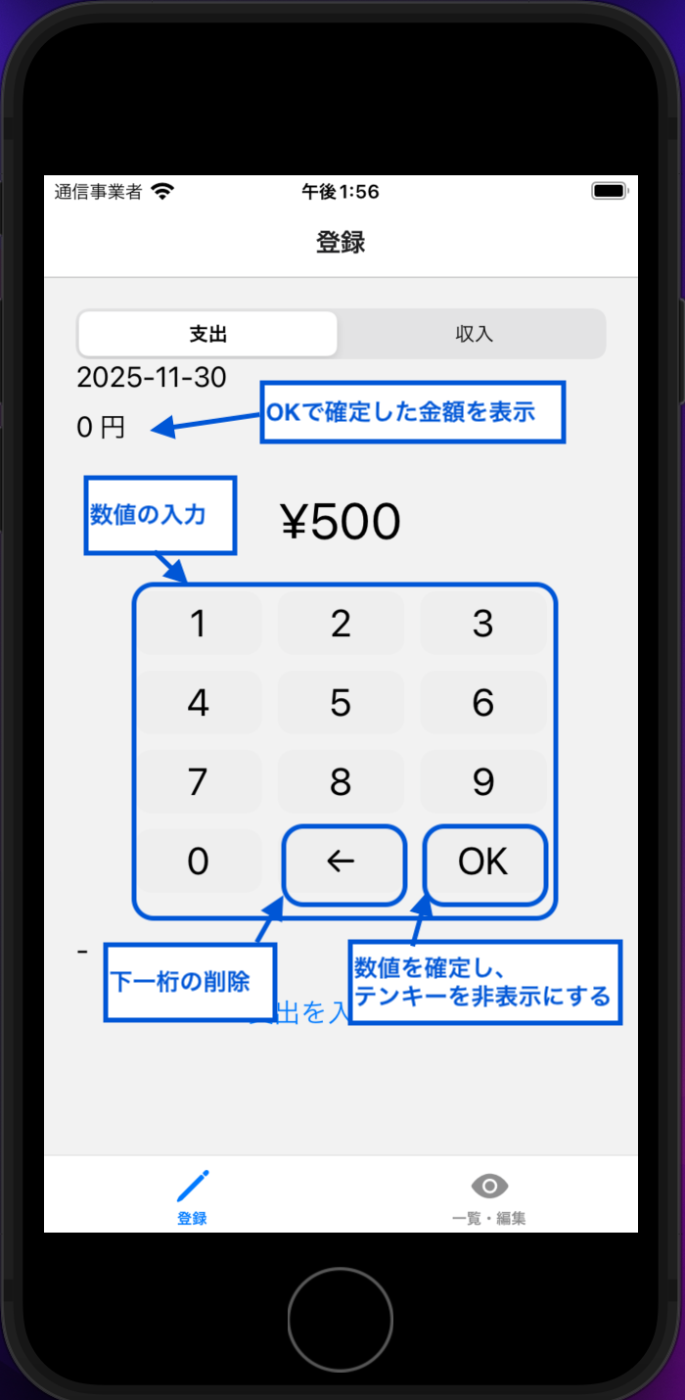The height and width of the screenshot is (1400, 685).
Task: Enter digit 1 on the keypad
Action: [198, 624]
